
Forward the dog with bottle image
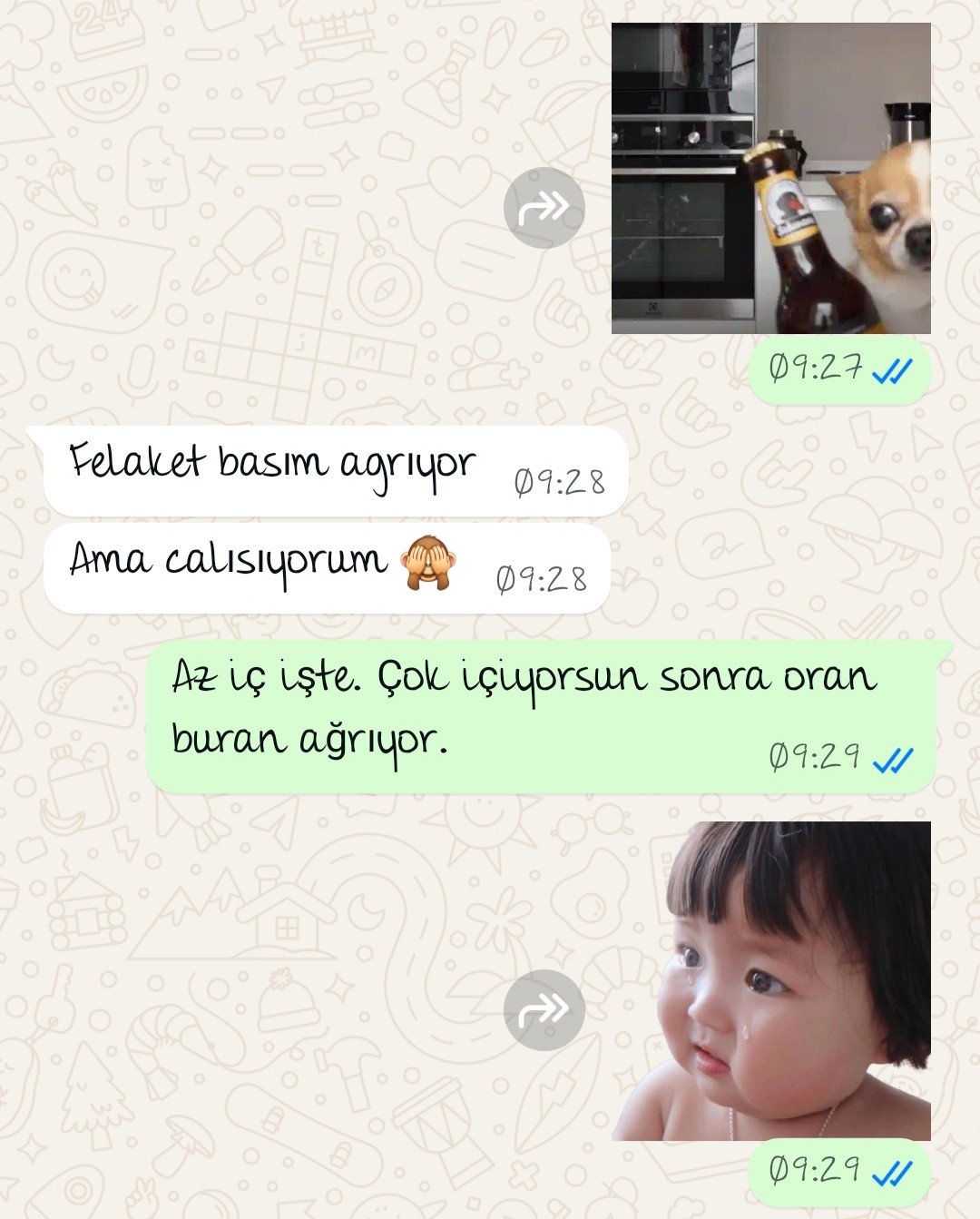click(544, 208)
